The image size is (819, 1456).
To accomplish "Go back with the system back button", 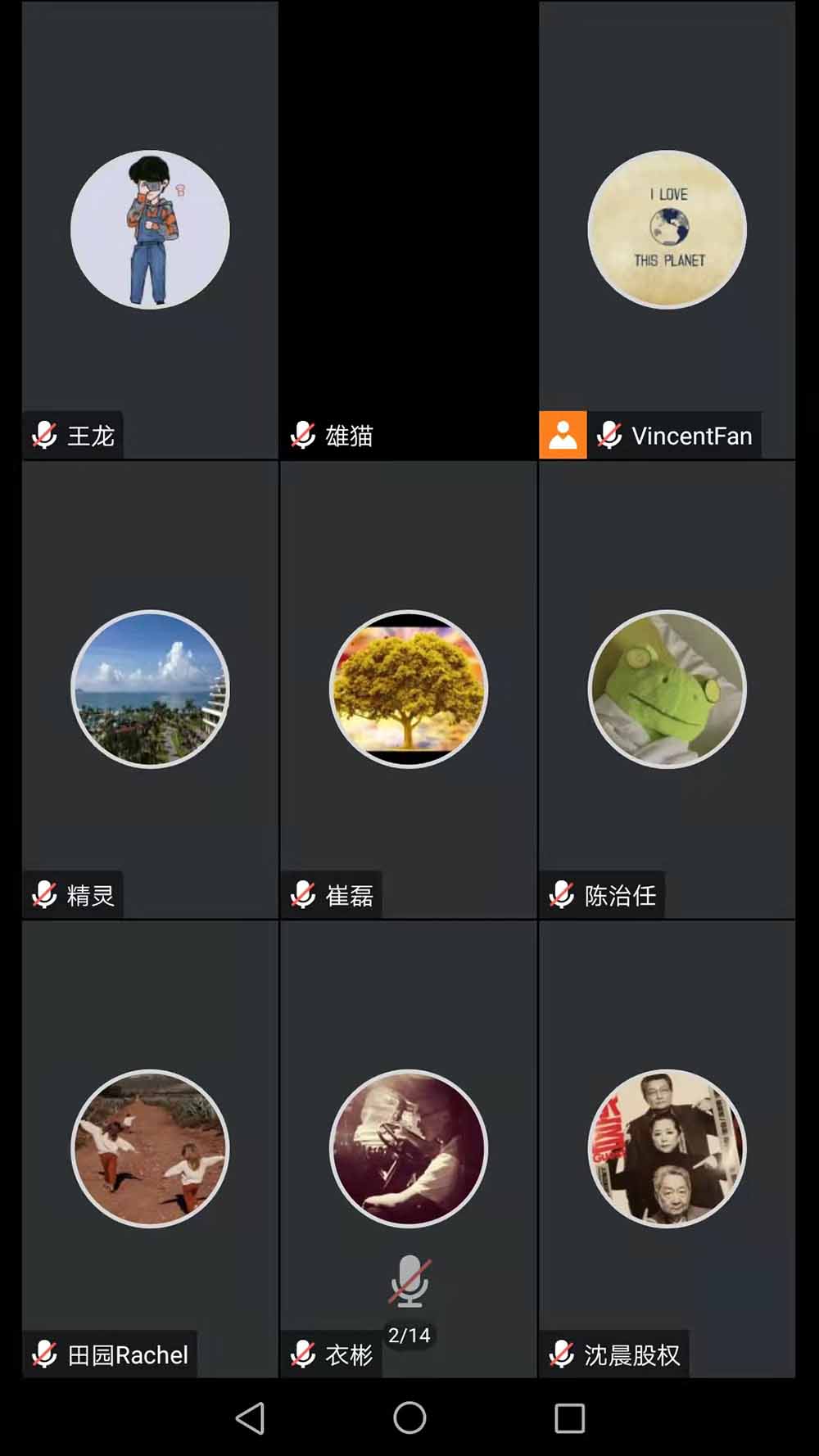I will [250, 1418].
